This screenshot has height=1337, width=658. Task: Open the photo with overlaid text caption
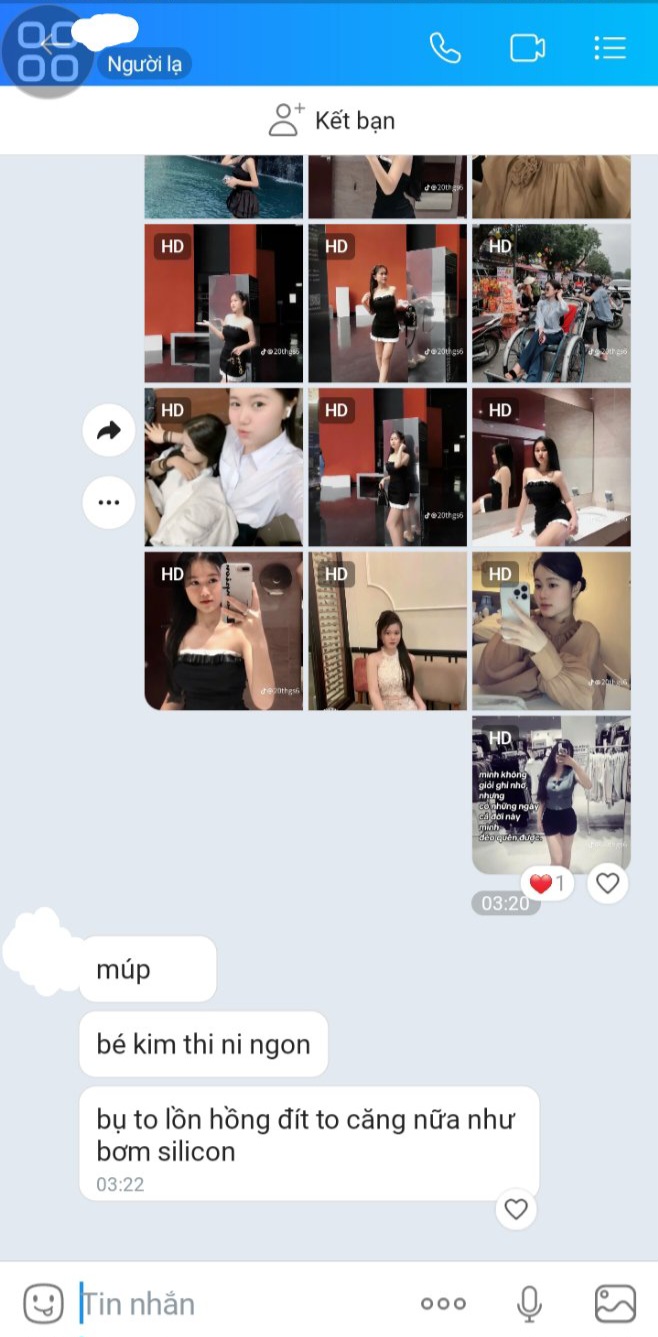pyautogui.click(x=551, y=794)
